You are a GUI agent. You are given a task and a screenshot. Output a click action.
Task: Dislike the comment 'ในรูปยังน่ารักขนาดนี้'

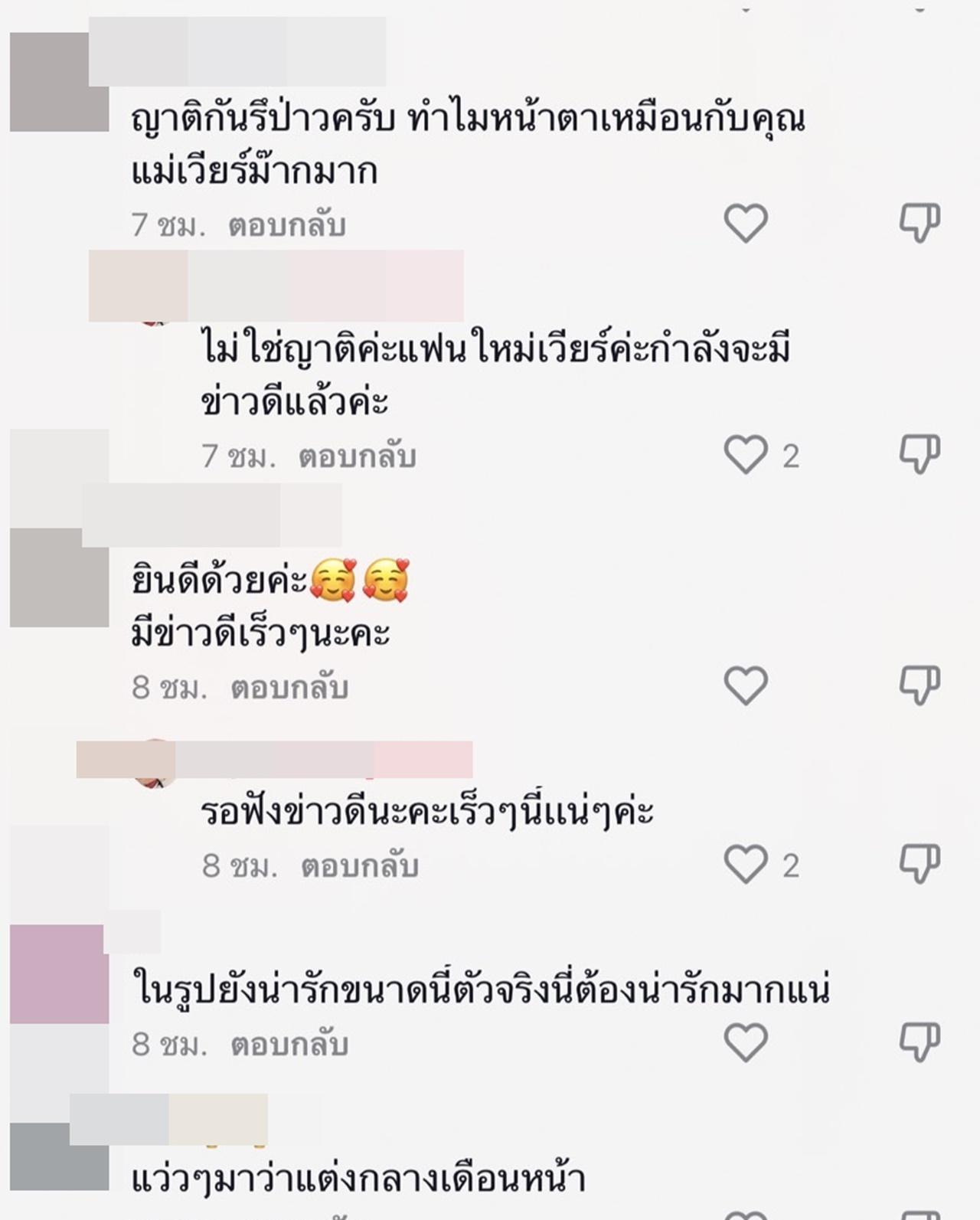(919, 1042)
